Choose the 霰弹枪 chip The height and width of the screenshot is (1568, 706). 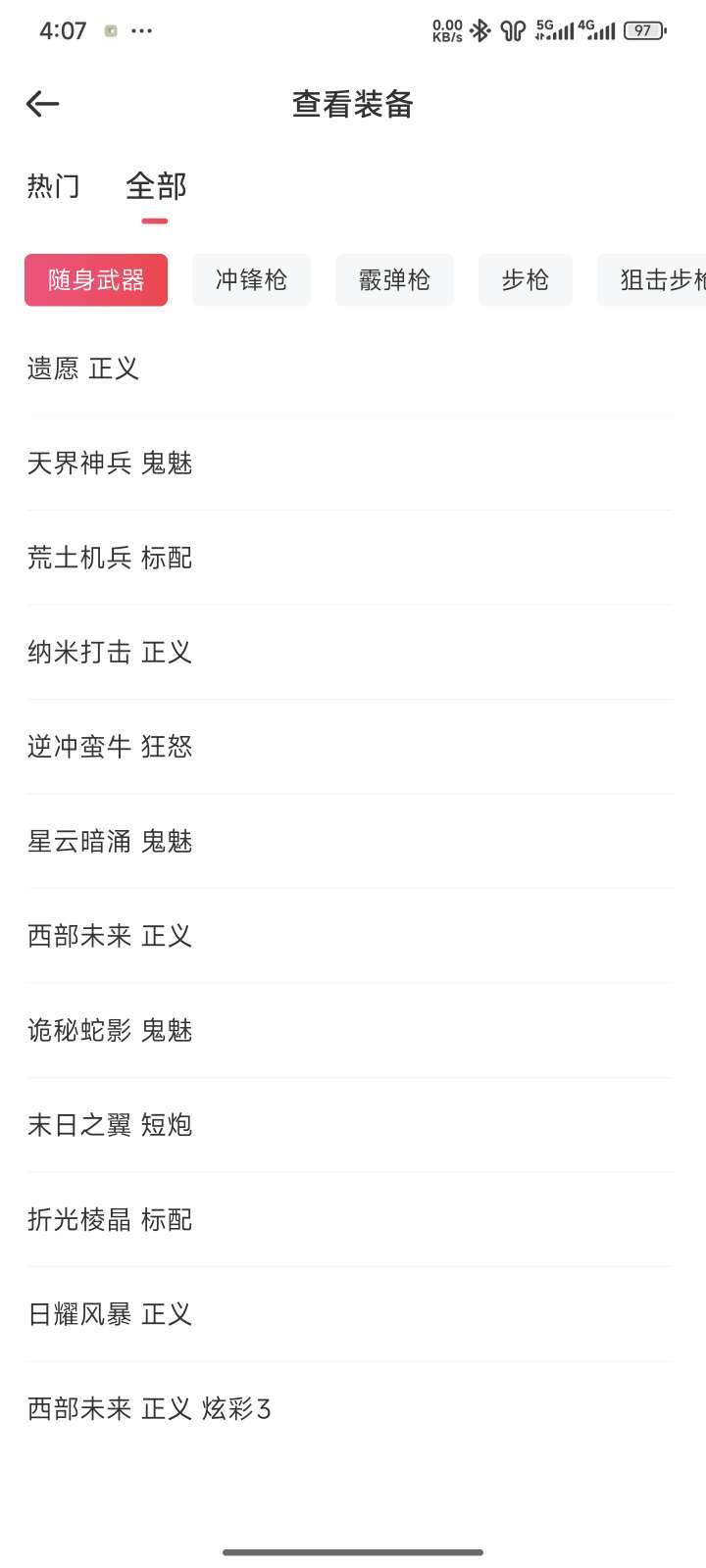pos(394,280)
